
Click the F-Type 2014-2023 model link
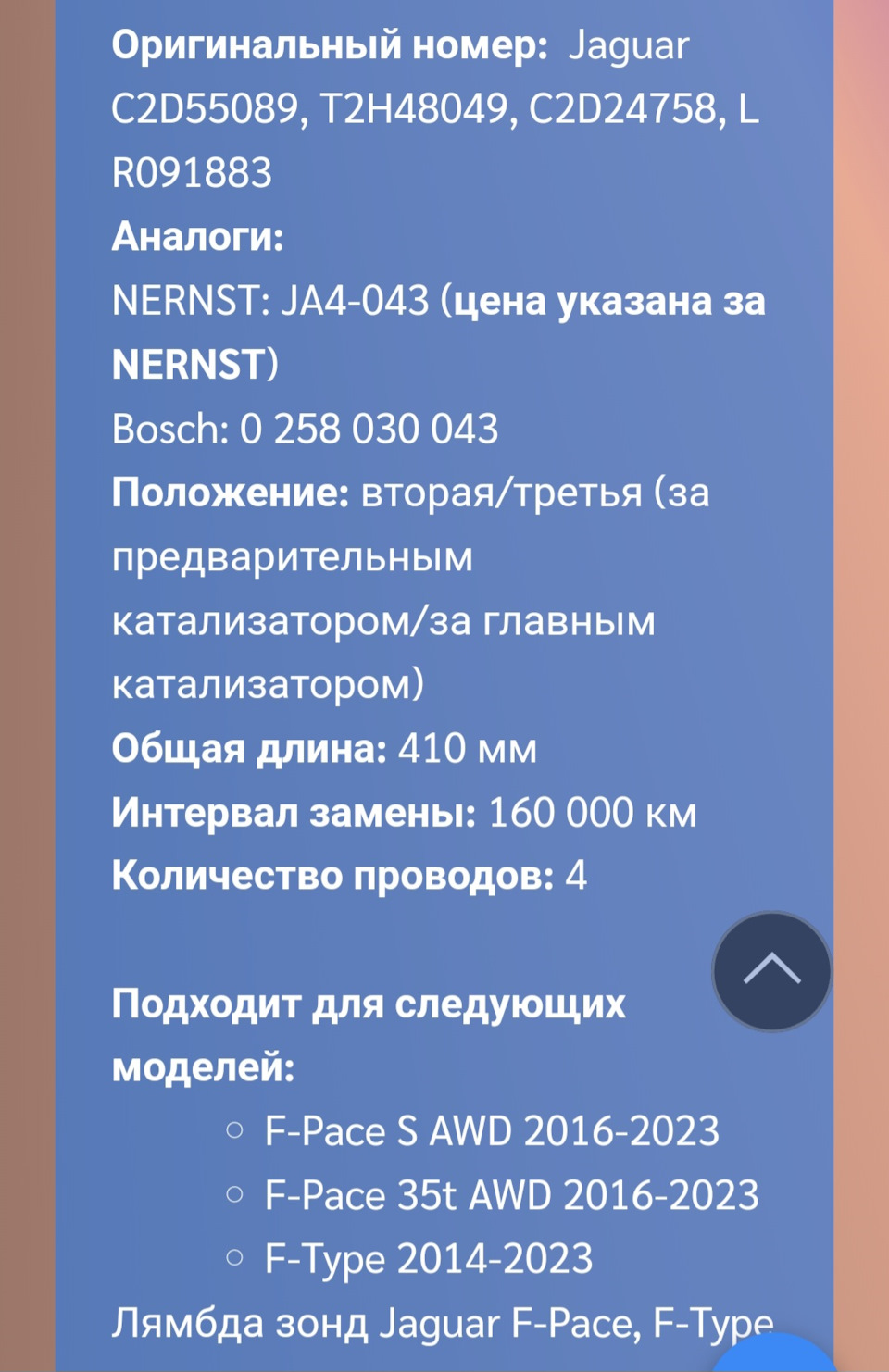(x=426, y=1257)
